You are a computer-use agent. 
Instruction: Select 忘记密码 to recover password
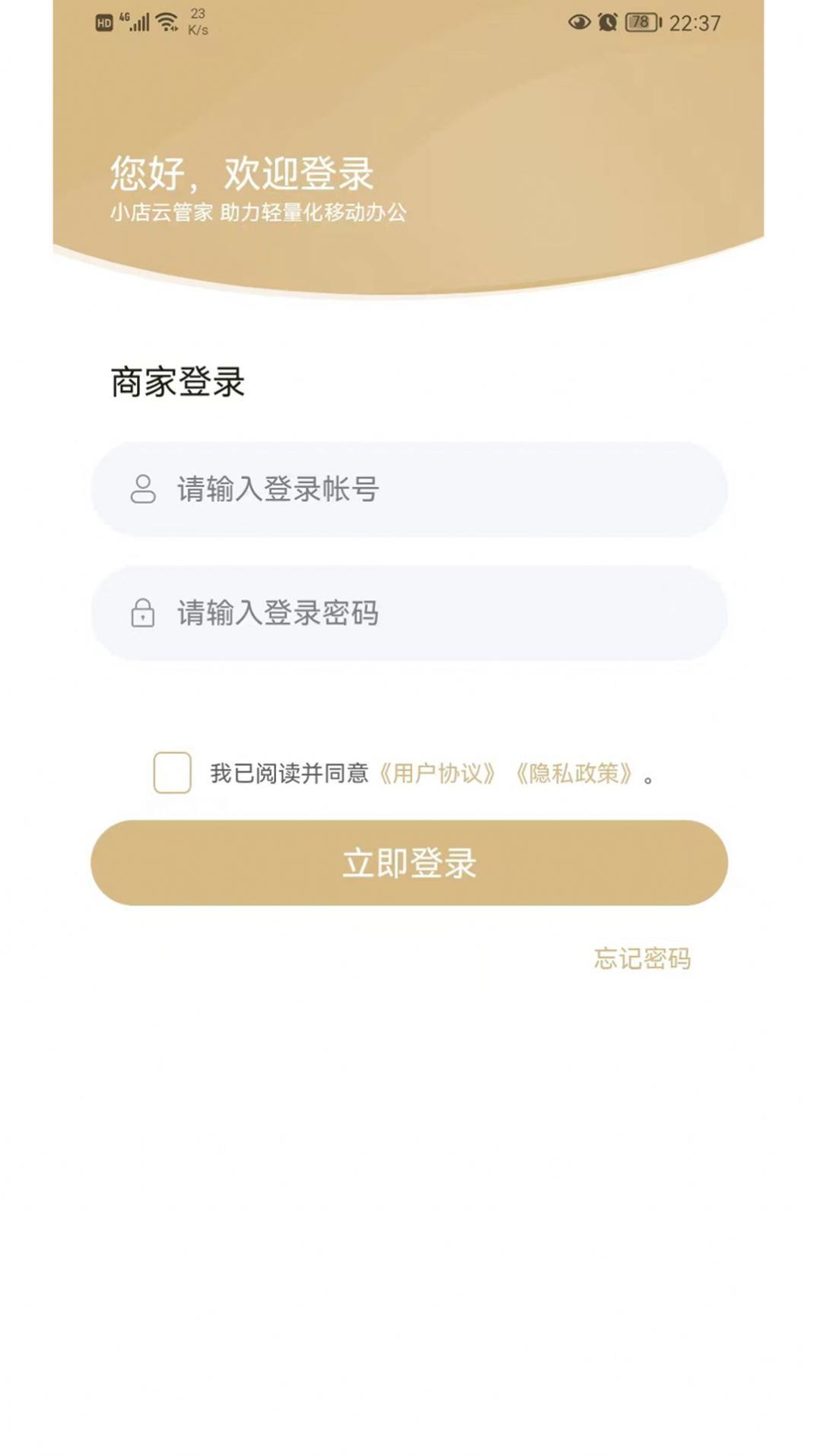tap(643, 960)
